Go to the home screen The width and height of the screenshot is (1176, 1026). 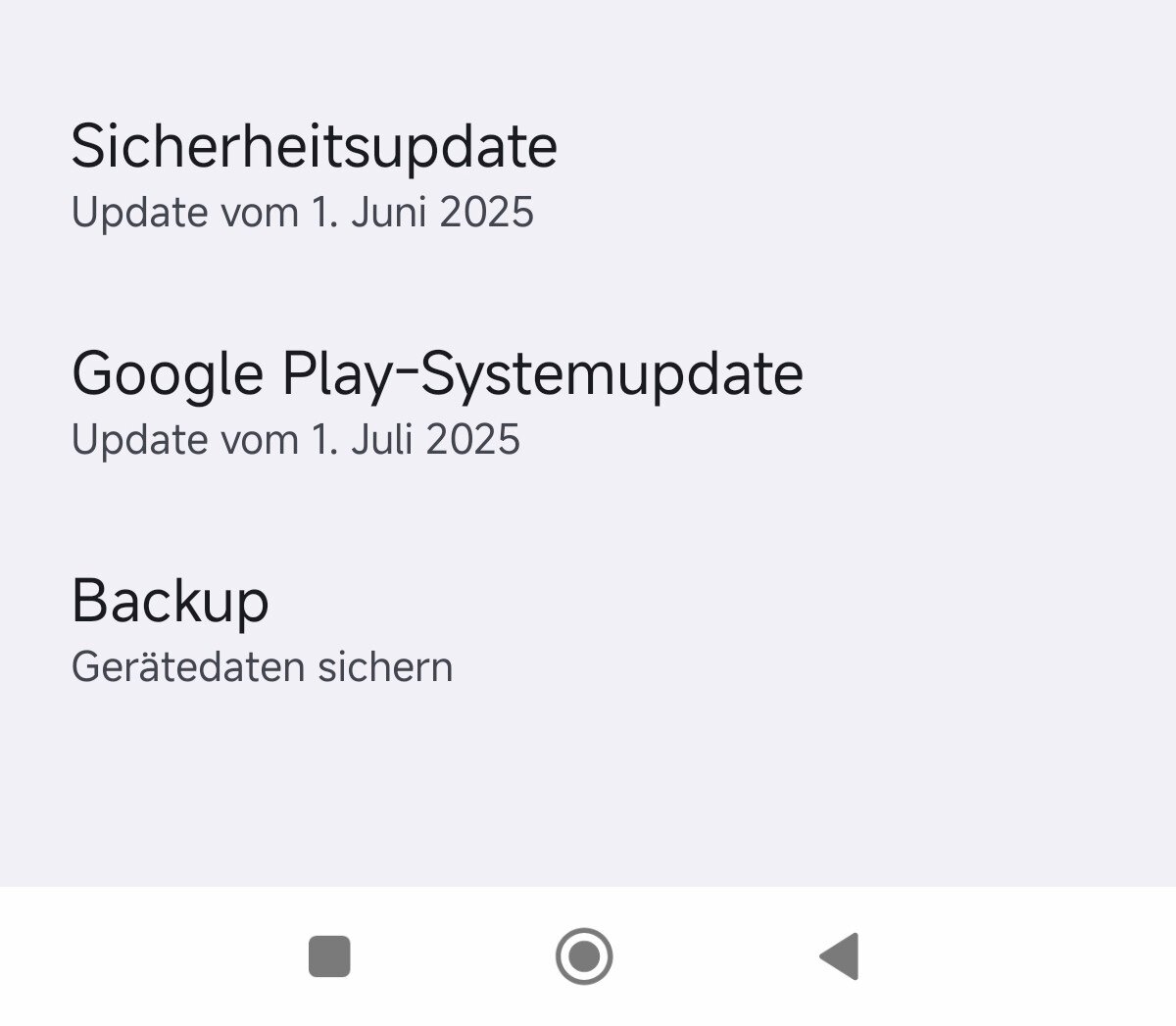pos(584,956)
